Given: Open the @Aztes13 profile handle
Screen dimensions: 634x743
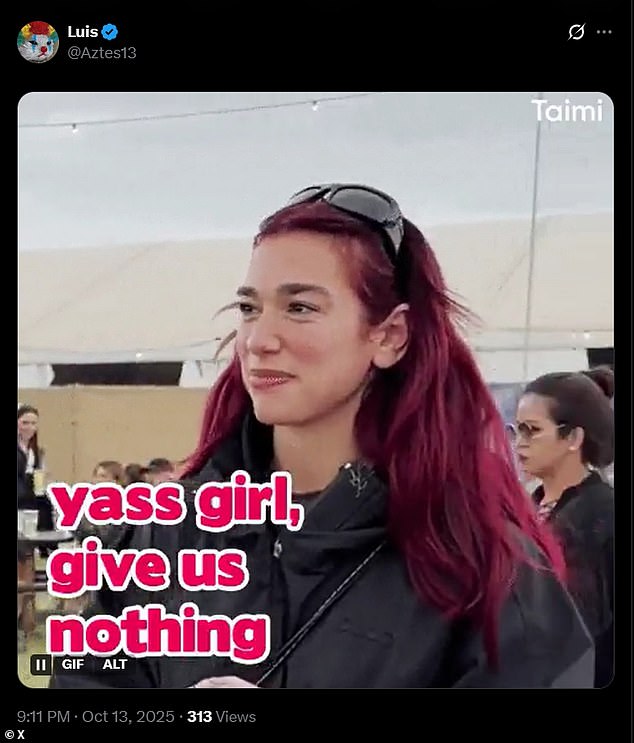Looking at the screenshot, I should click(101, 52).
